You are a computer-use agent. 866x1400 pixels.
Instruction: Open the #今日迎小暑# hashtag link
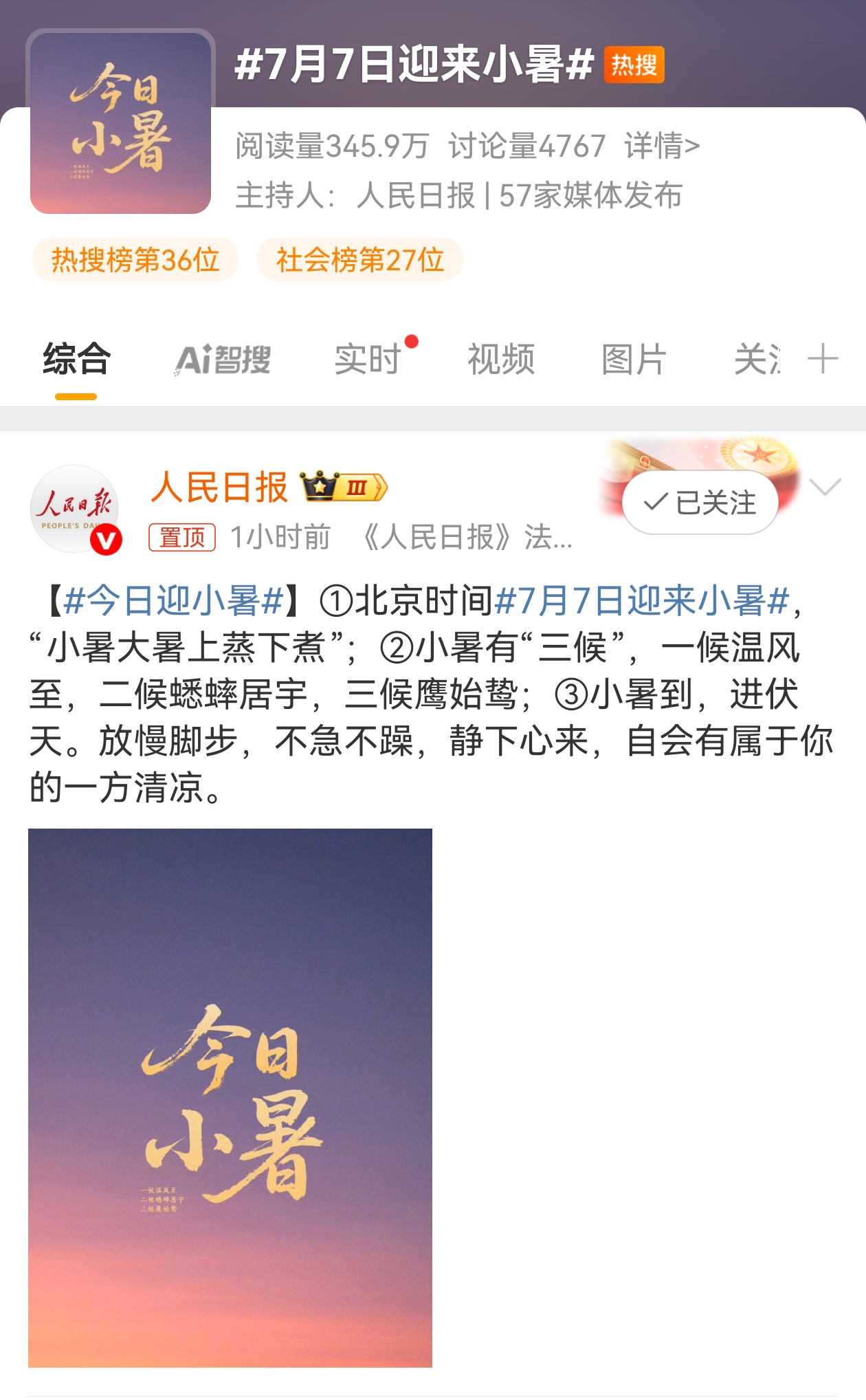[x=173, y=600]
